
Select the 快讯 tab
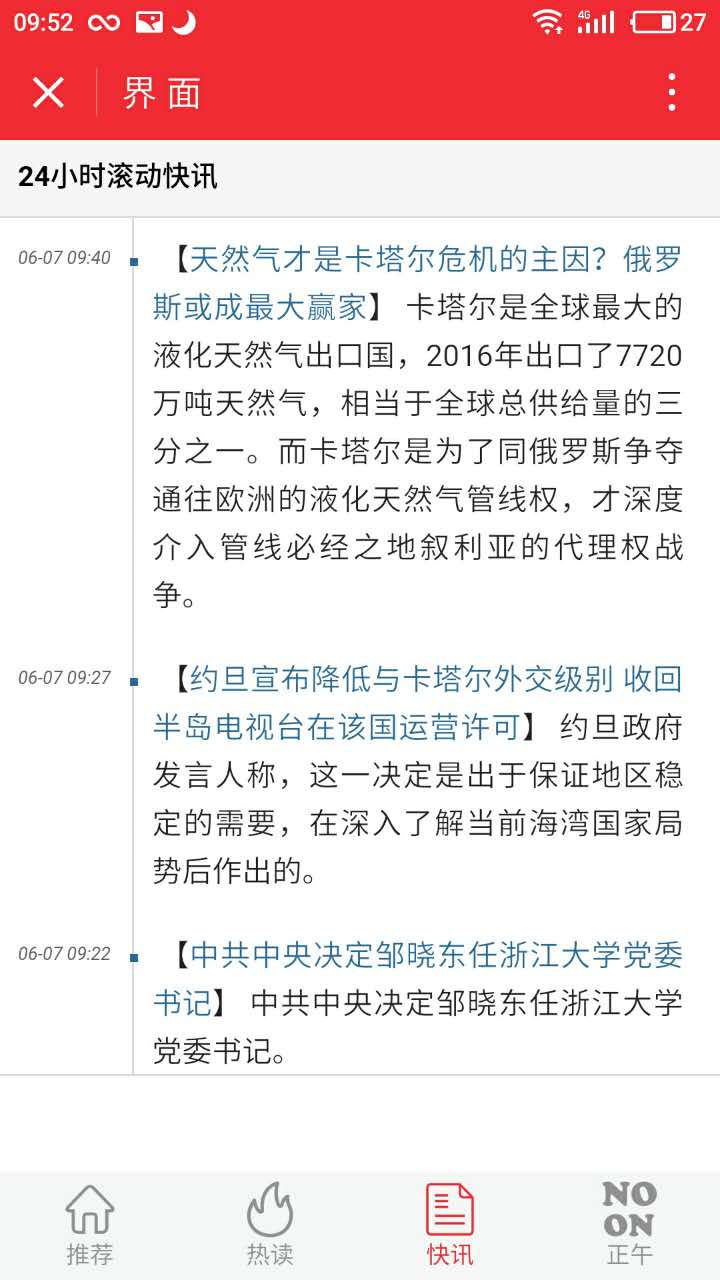pyautogui.click(x=450, y=1224)
